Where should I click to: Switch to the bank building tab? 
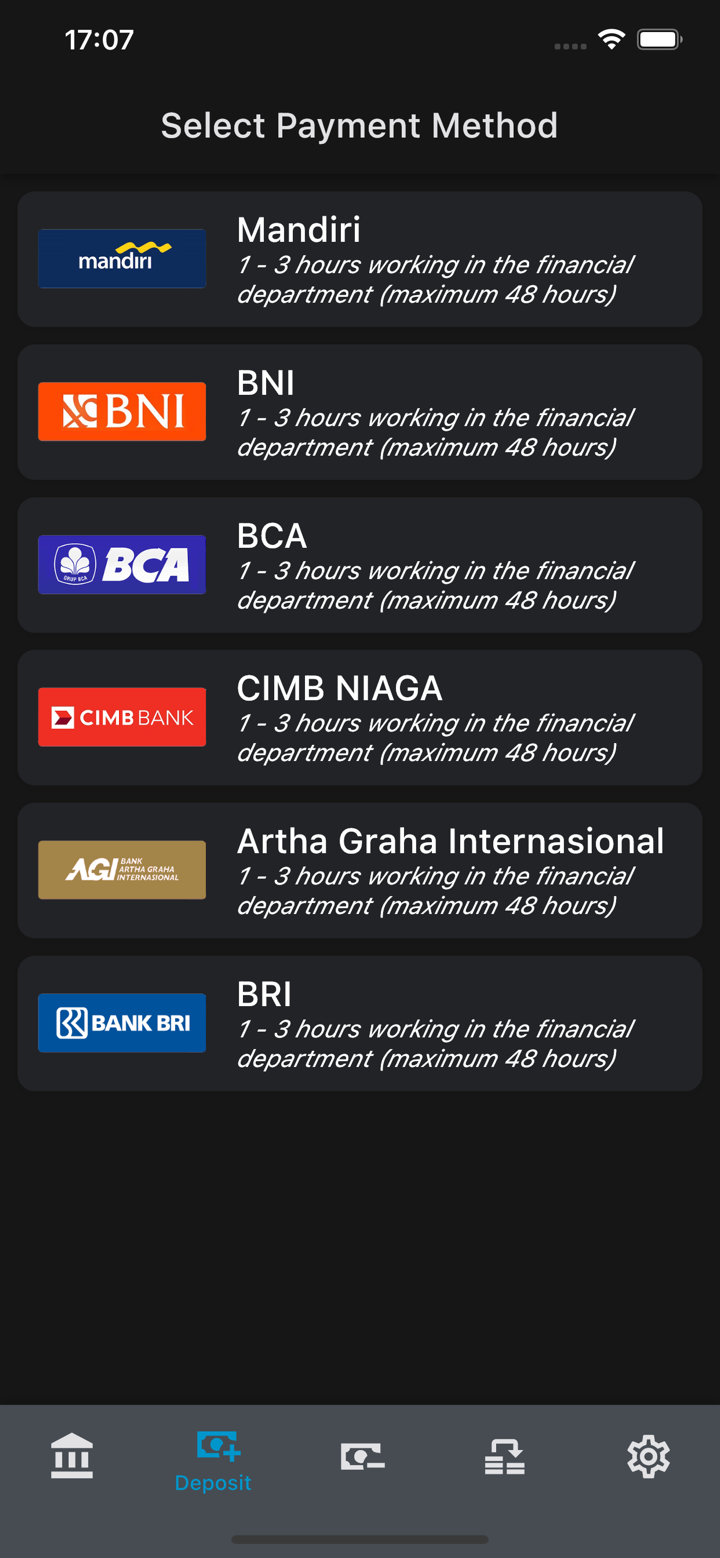(72, 1456)
